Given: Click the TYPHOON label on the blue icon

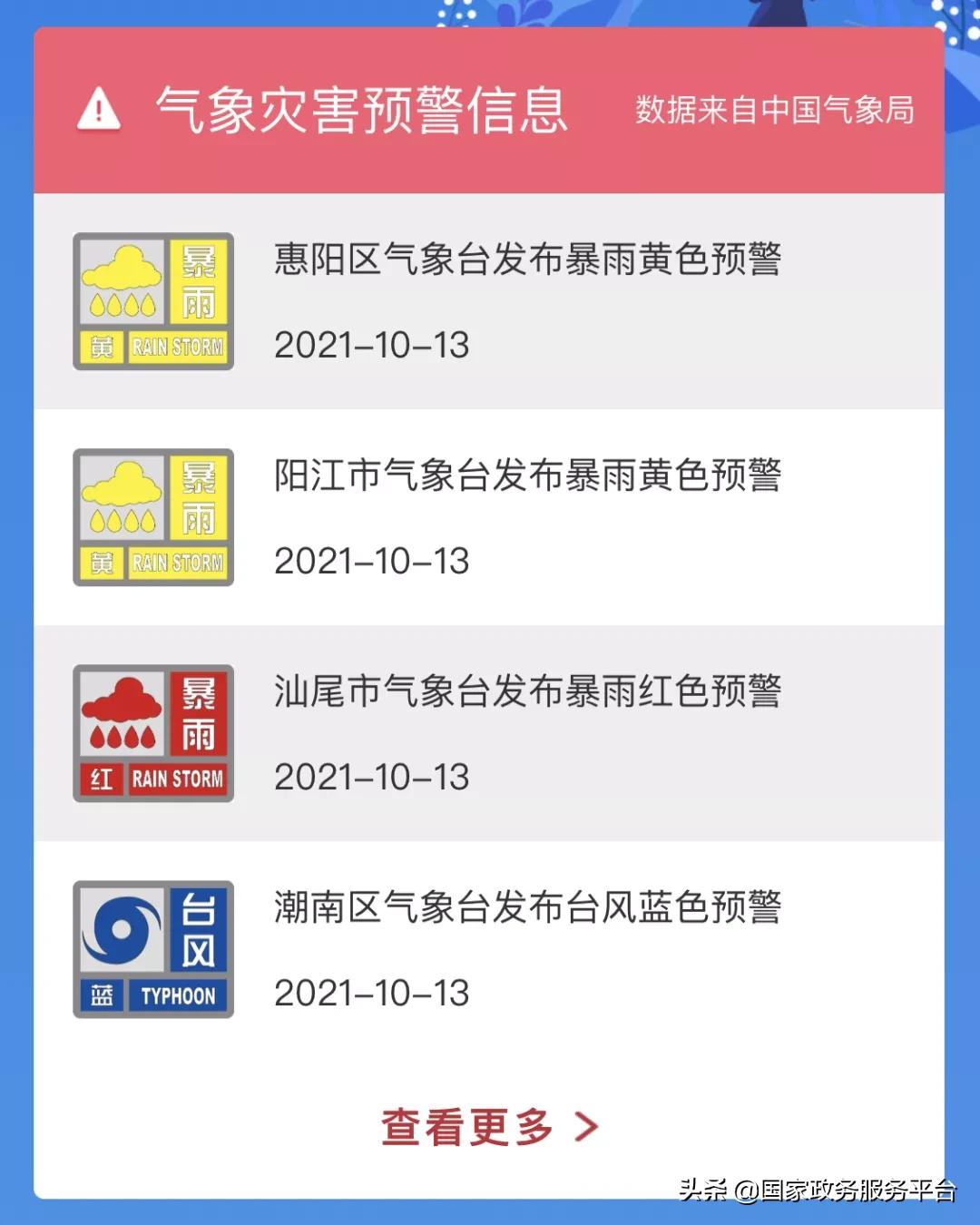Looking at the screenshot, I should point(178,995).
